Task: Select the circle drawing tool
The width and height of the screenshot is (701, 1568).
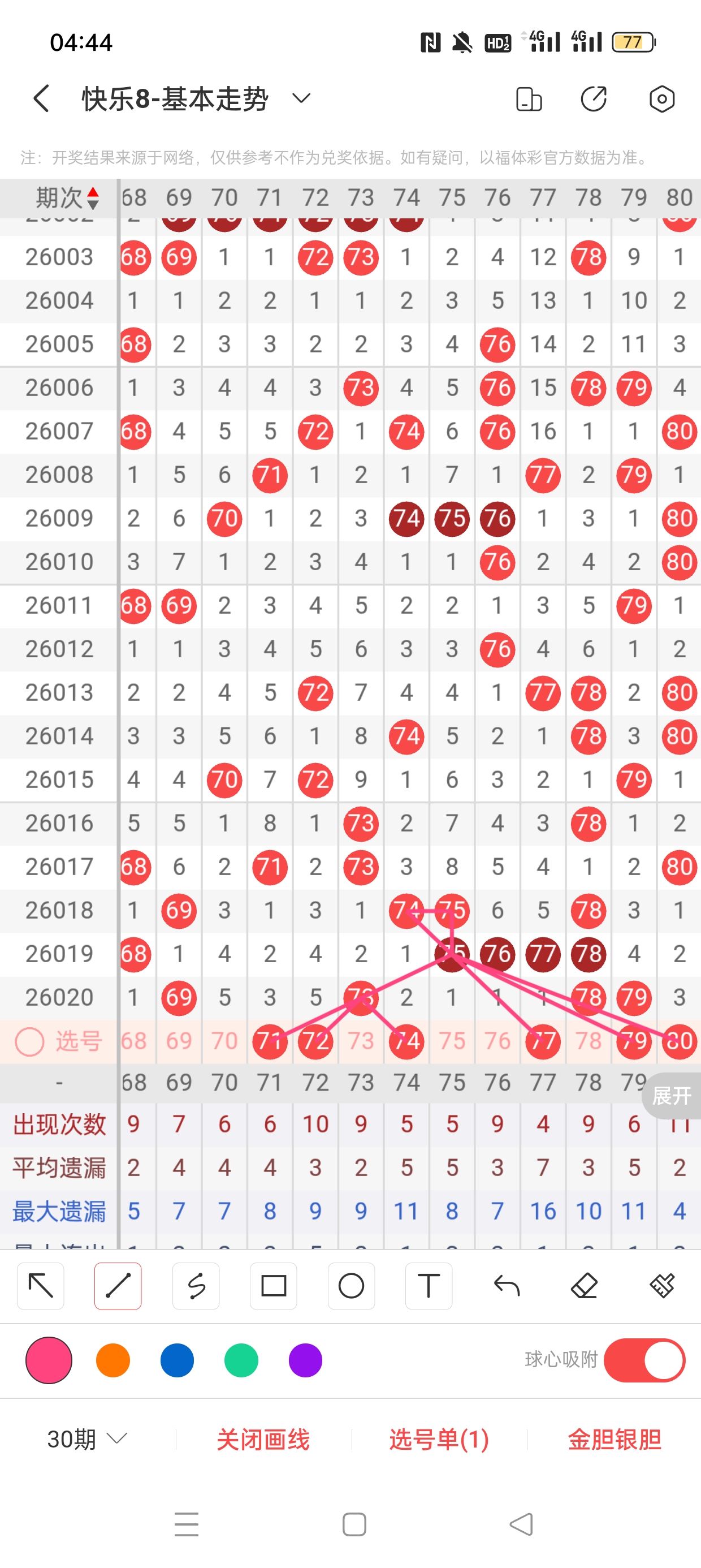Action: pyautogui.click(x=351, y=1286)
